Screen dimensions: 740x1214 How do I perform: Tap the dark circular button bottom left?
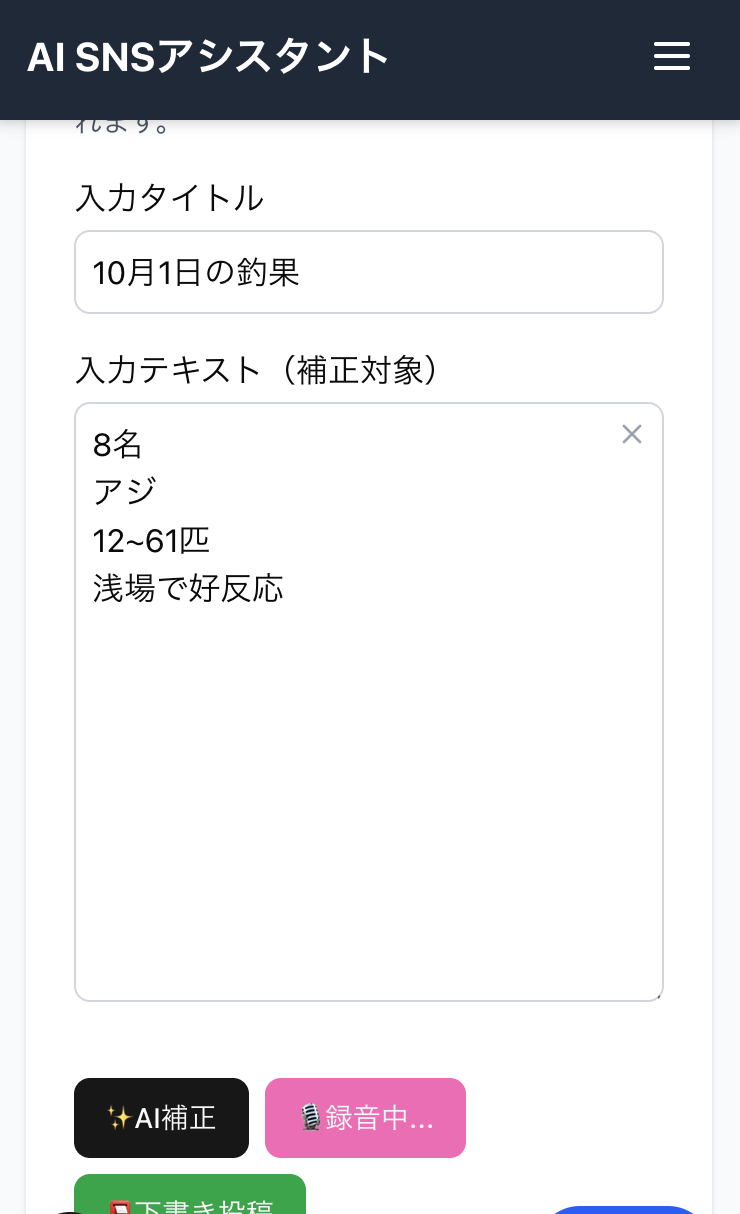[x=70, y=1211]
